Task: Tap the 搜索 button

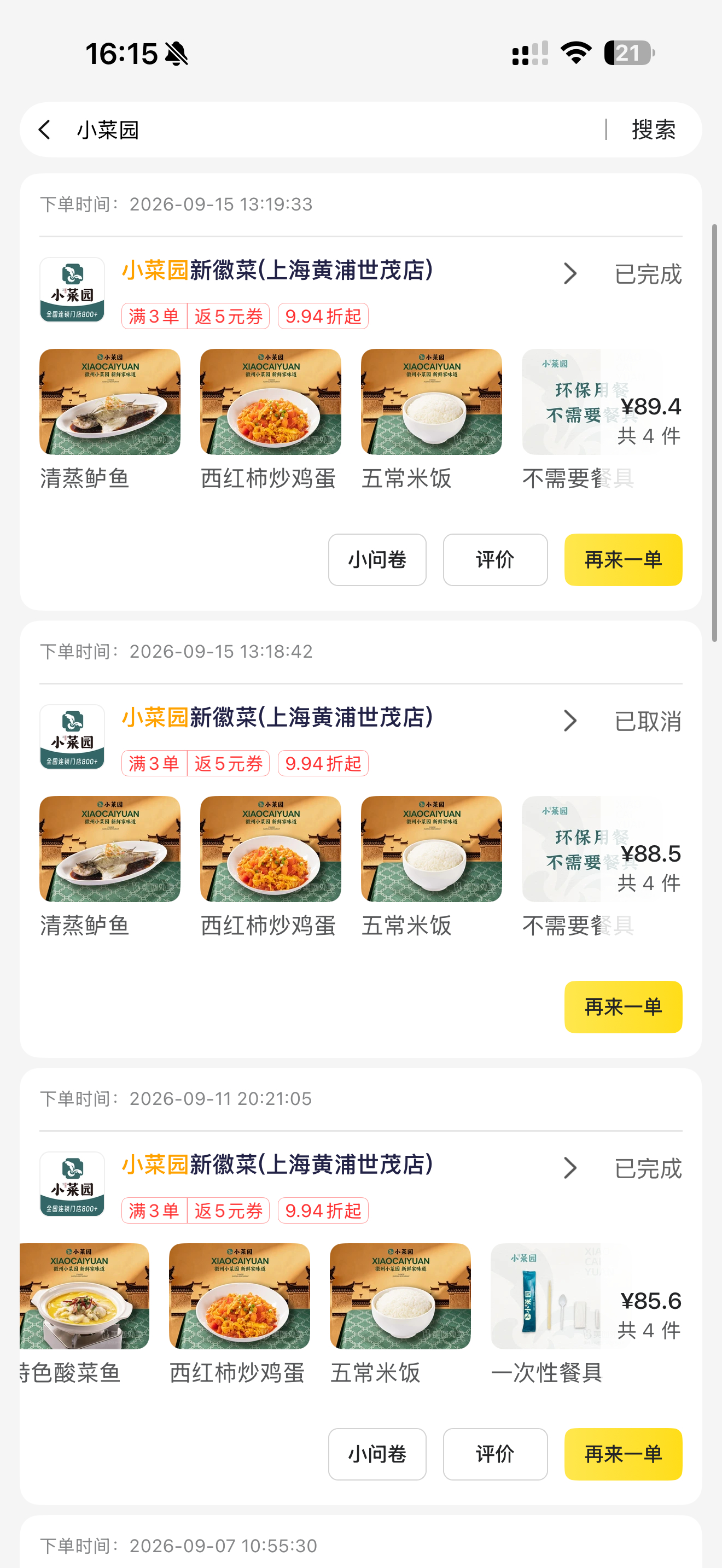Action: [654, 130]
